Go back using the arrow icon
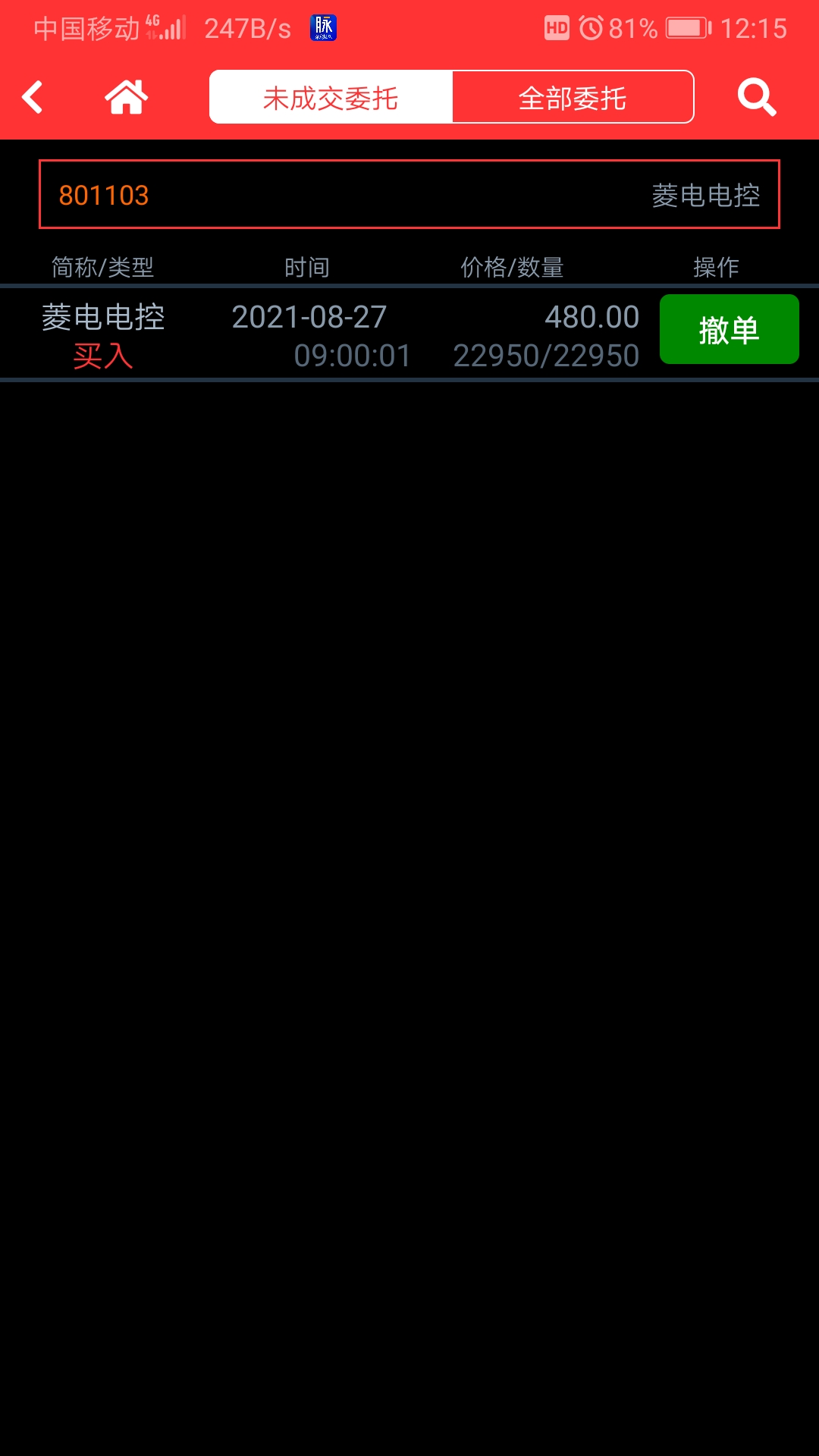 tap(32, 97)
